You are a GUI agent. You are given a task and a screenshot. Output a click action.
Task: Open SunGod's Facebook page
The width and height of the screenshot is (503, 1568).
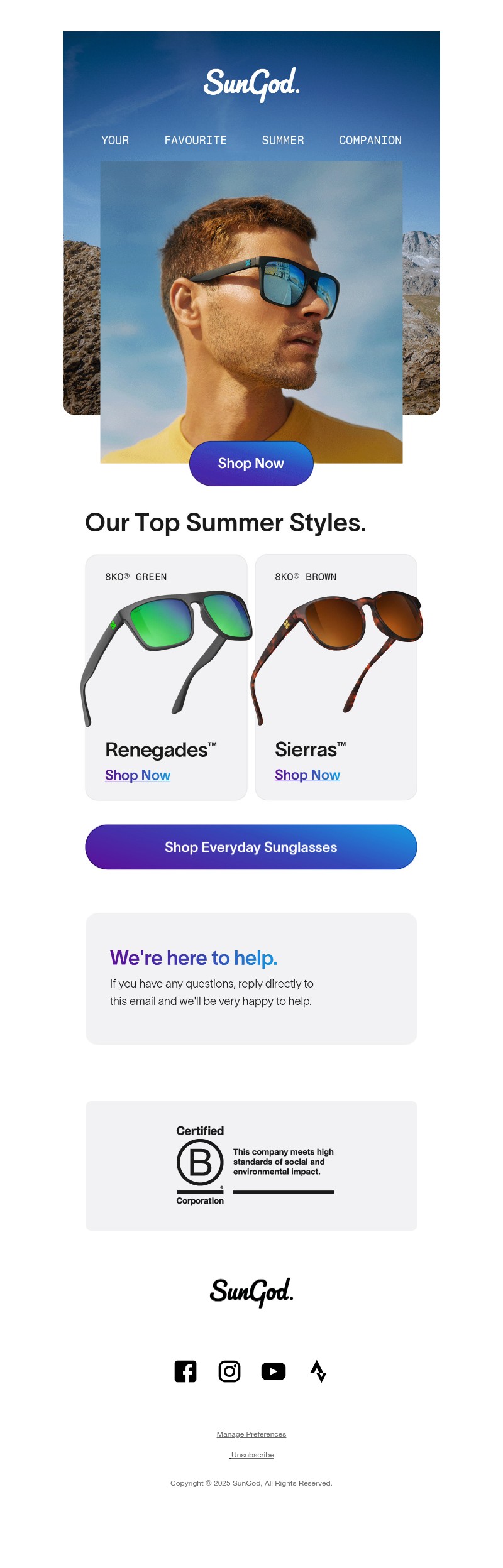tap(185, 1371)
